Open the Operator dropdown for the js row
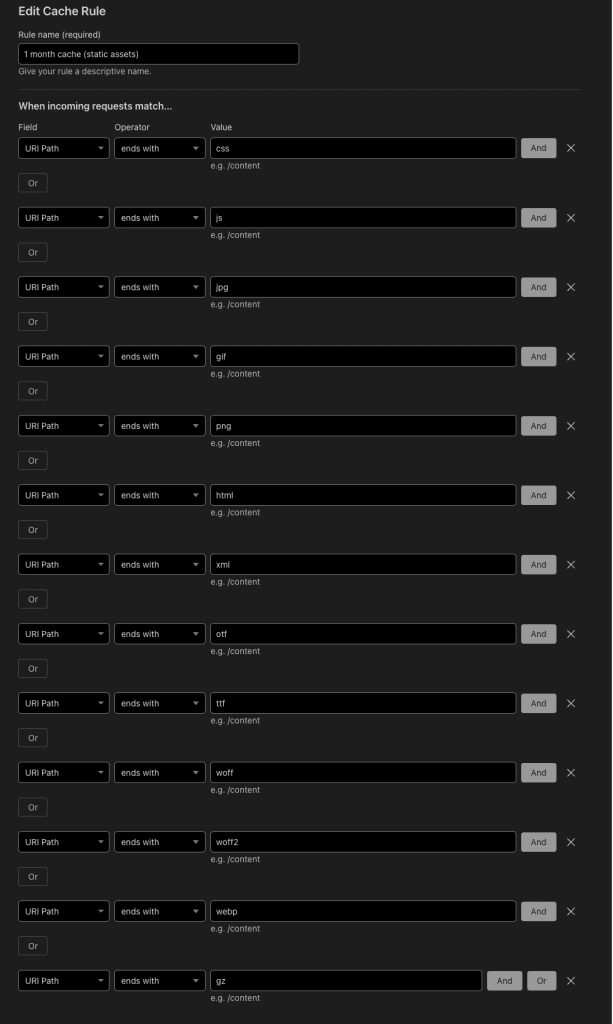Viewport: 613px width, 1024px height. [159, 218]
